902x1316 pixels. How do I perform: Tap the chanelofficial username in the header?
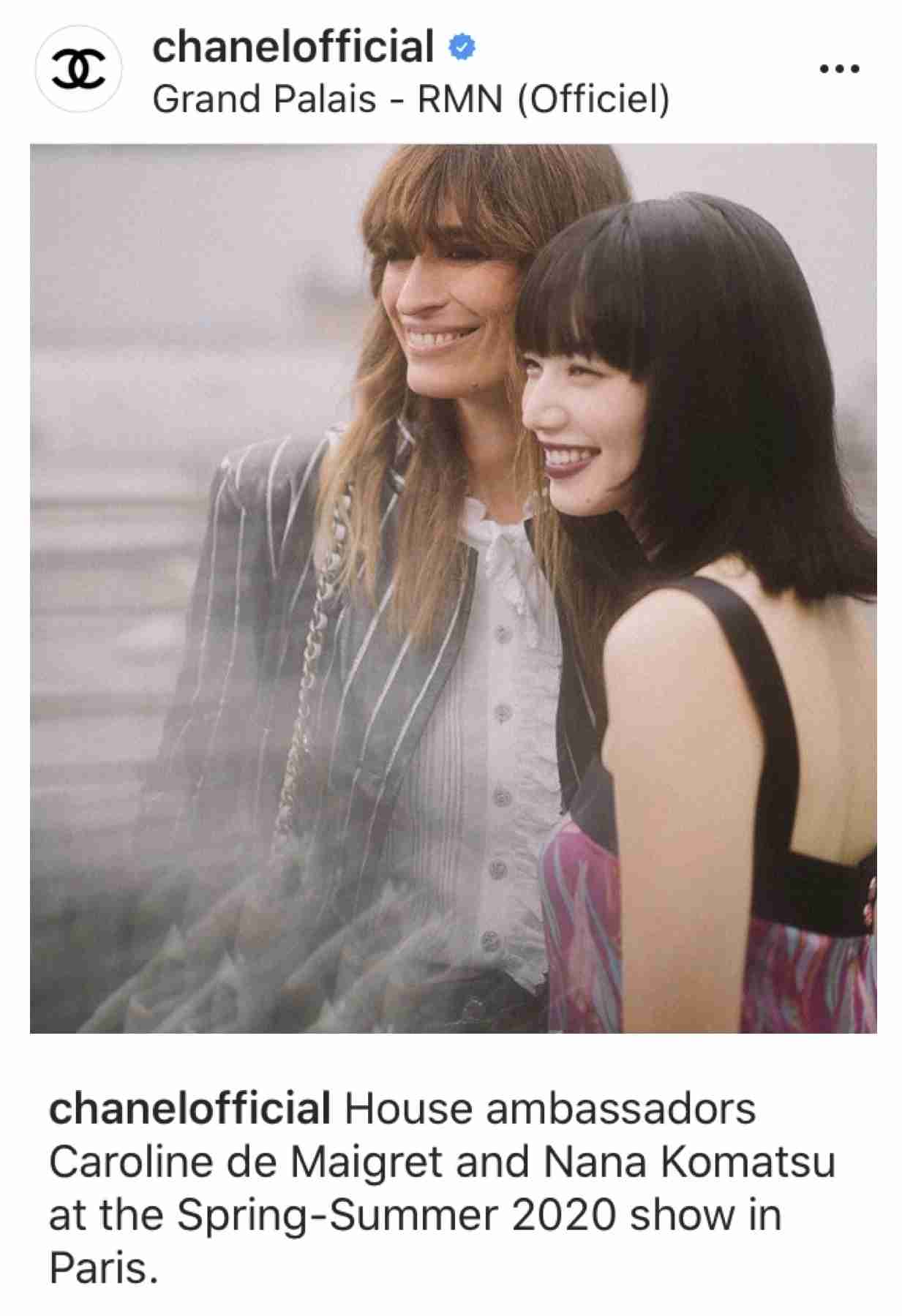293,47
